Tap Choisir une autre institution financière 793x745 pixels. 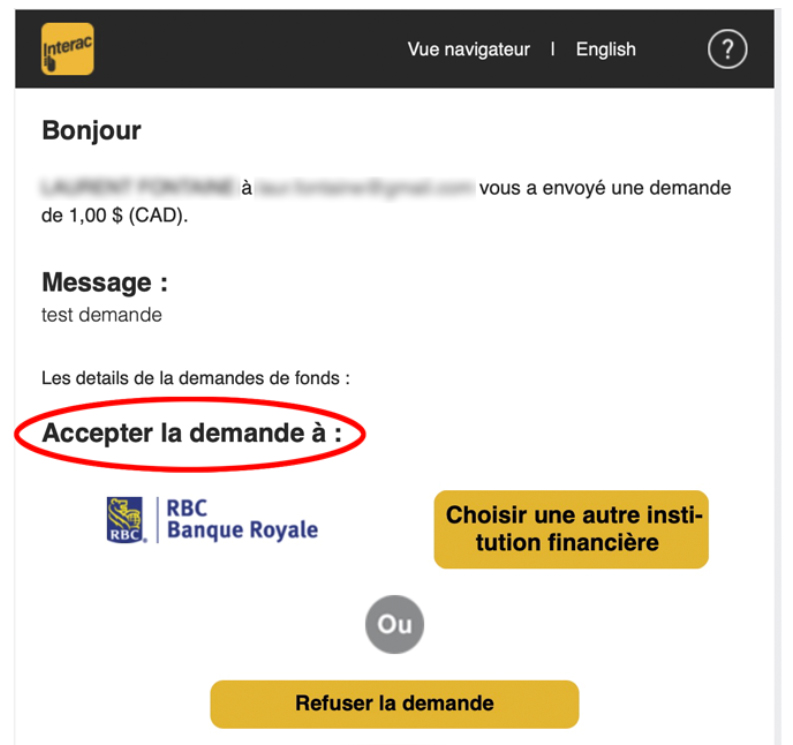(x=570, y=529)
